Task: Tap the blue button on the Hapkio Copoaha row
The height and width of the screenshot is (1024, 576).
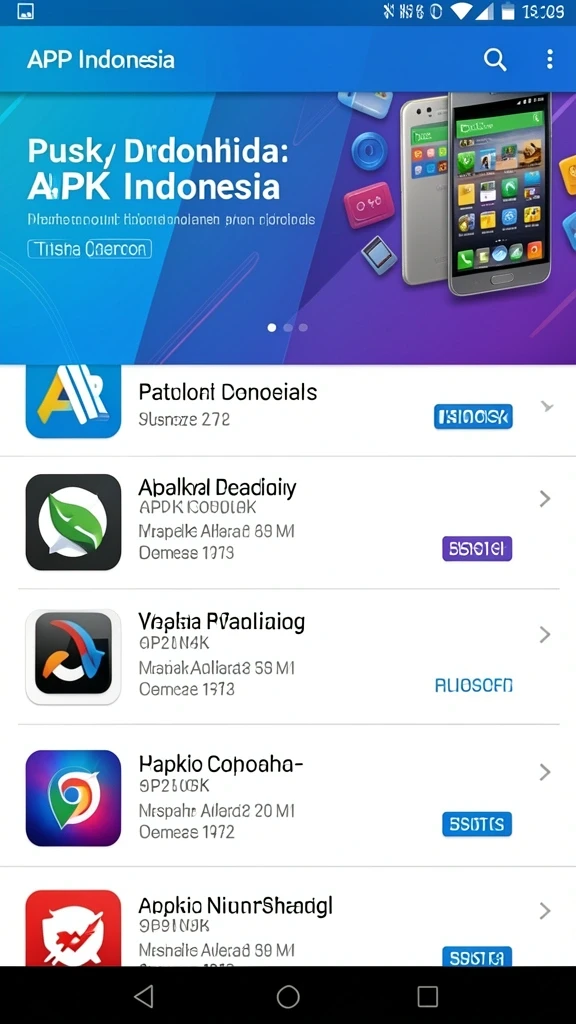Action: pyautogui.click(x=477, y=824)
